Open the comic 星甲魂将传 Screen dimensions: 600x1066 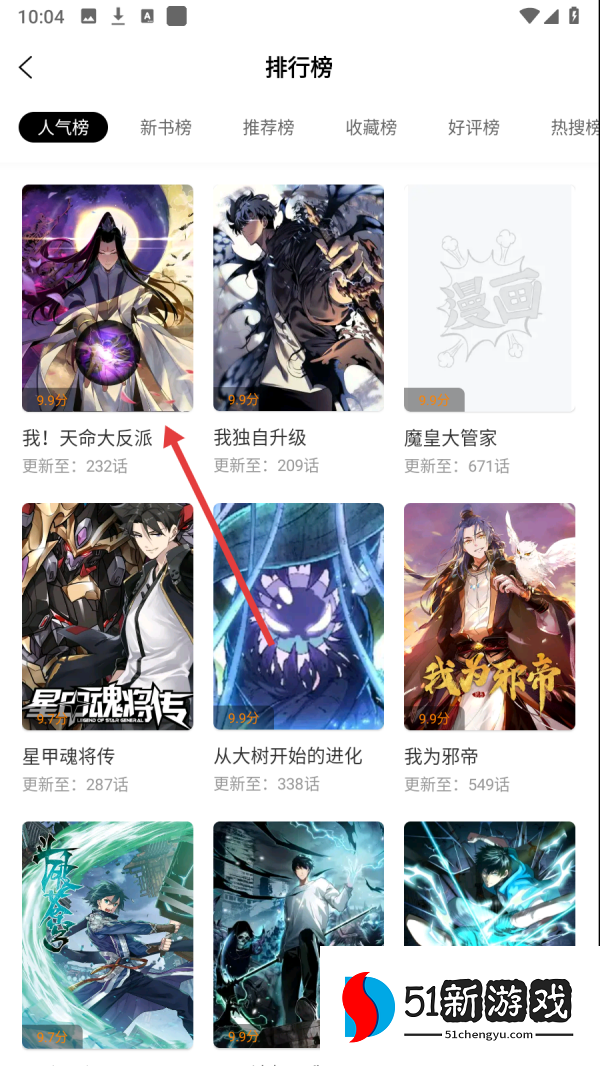pyautogui.click(x=108, y=616)
